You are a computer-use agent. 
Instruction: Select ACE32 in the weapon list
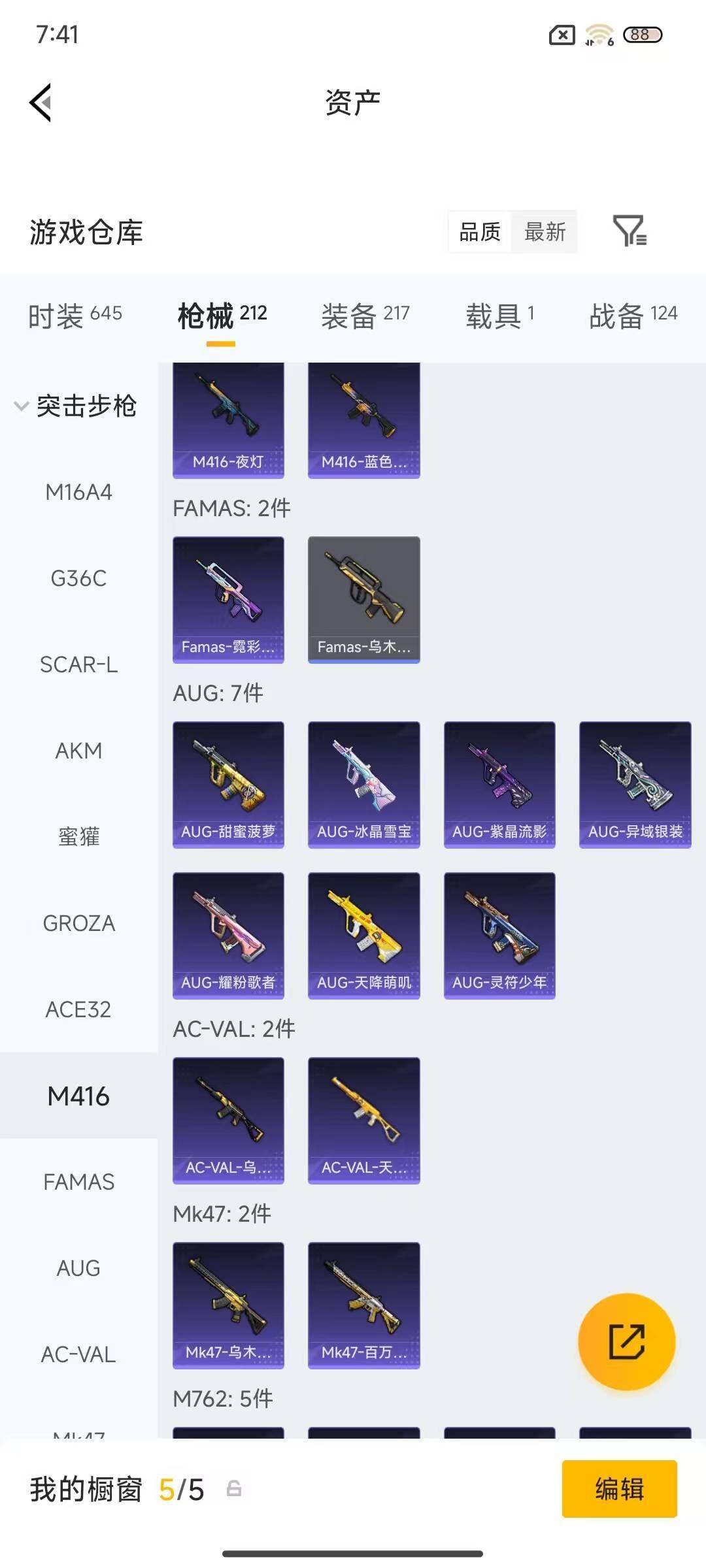pyautogui.click(x=78, y=1009)
